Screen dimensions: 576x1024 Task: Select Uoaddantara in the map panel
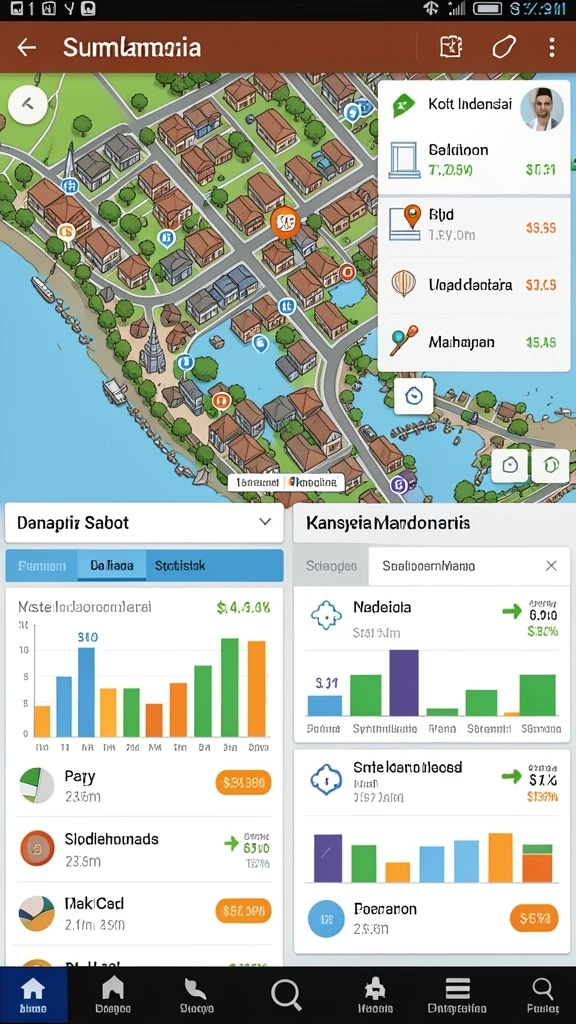474,285
